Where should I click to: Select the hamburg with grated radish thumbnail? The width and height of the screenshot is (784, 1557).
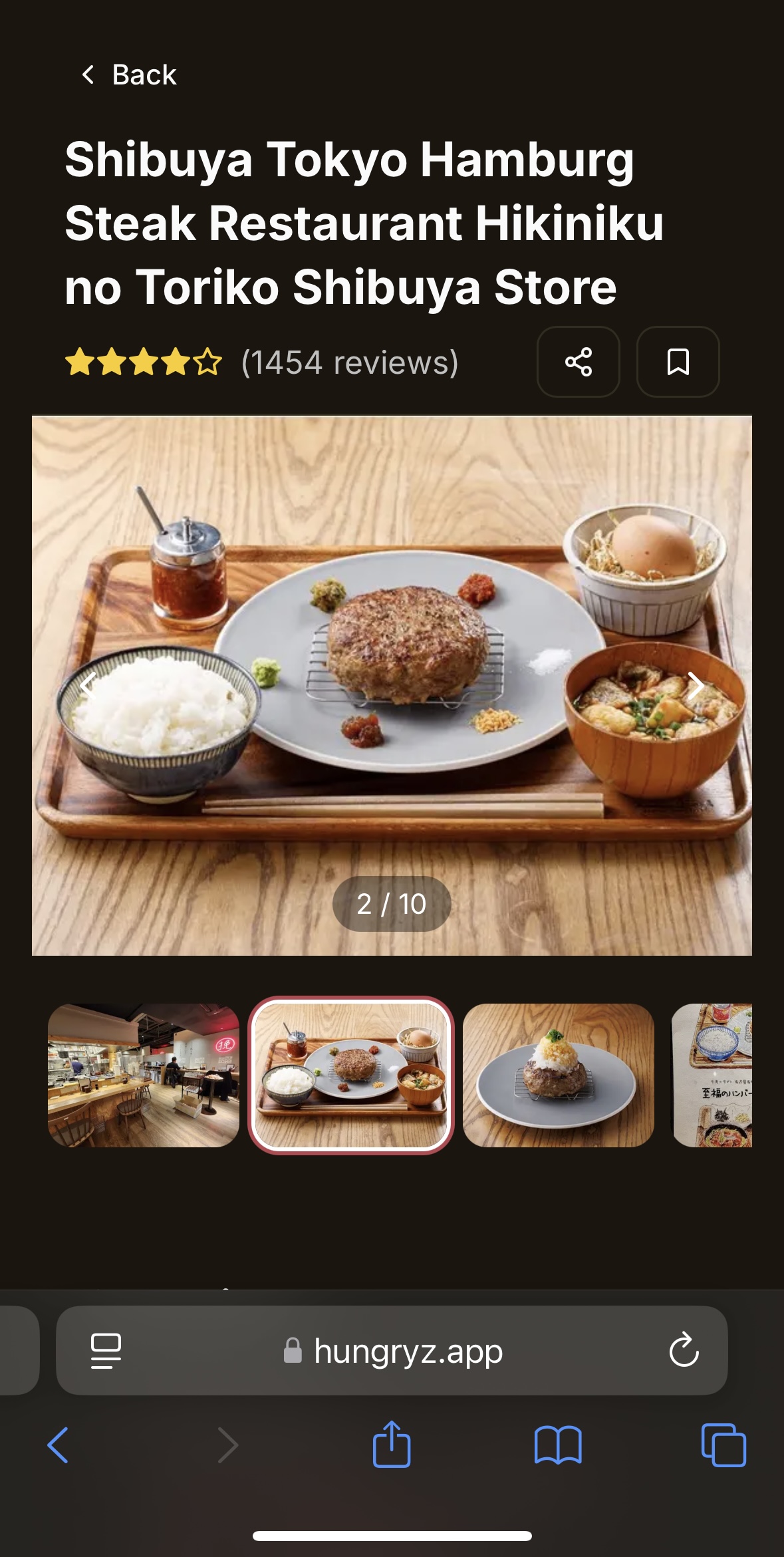(x=559, y=1075)
